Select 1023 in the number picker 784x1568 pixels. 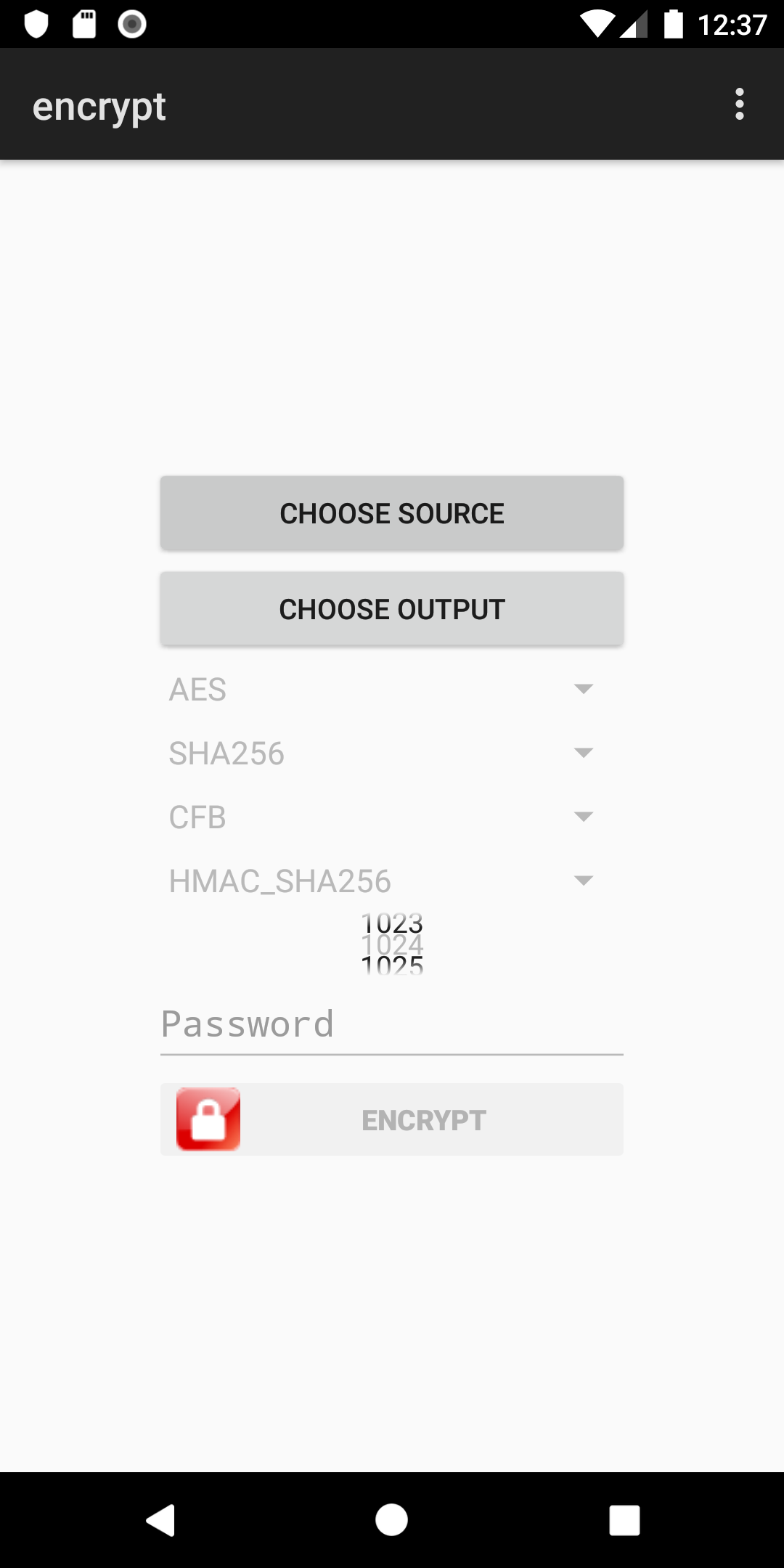click(392, 923)
